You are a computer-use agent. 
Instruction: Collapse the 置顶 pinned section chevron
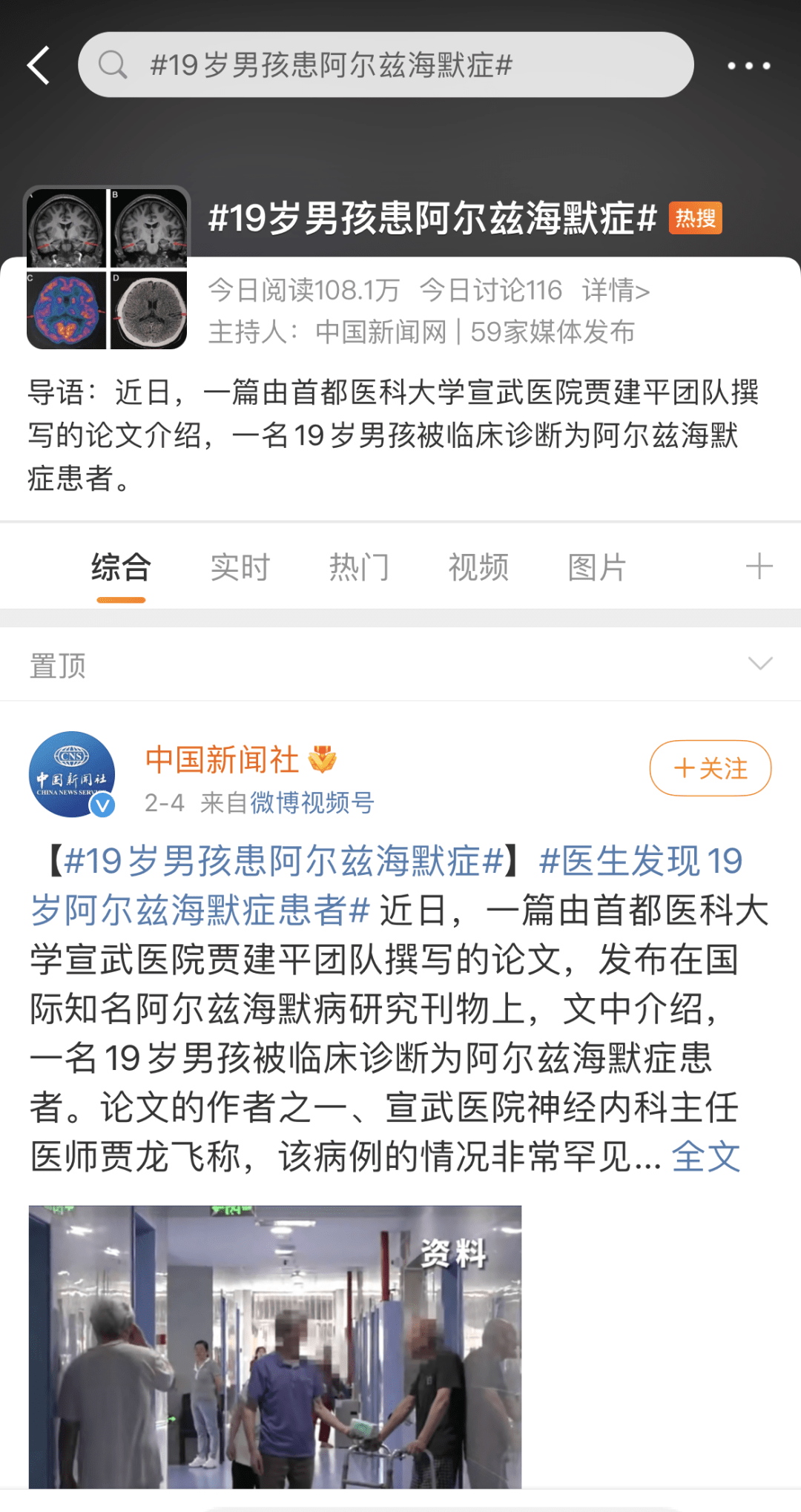pyautogui.click(x=760, y=664)
